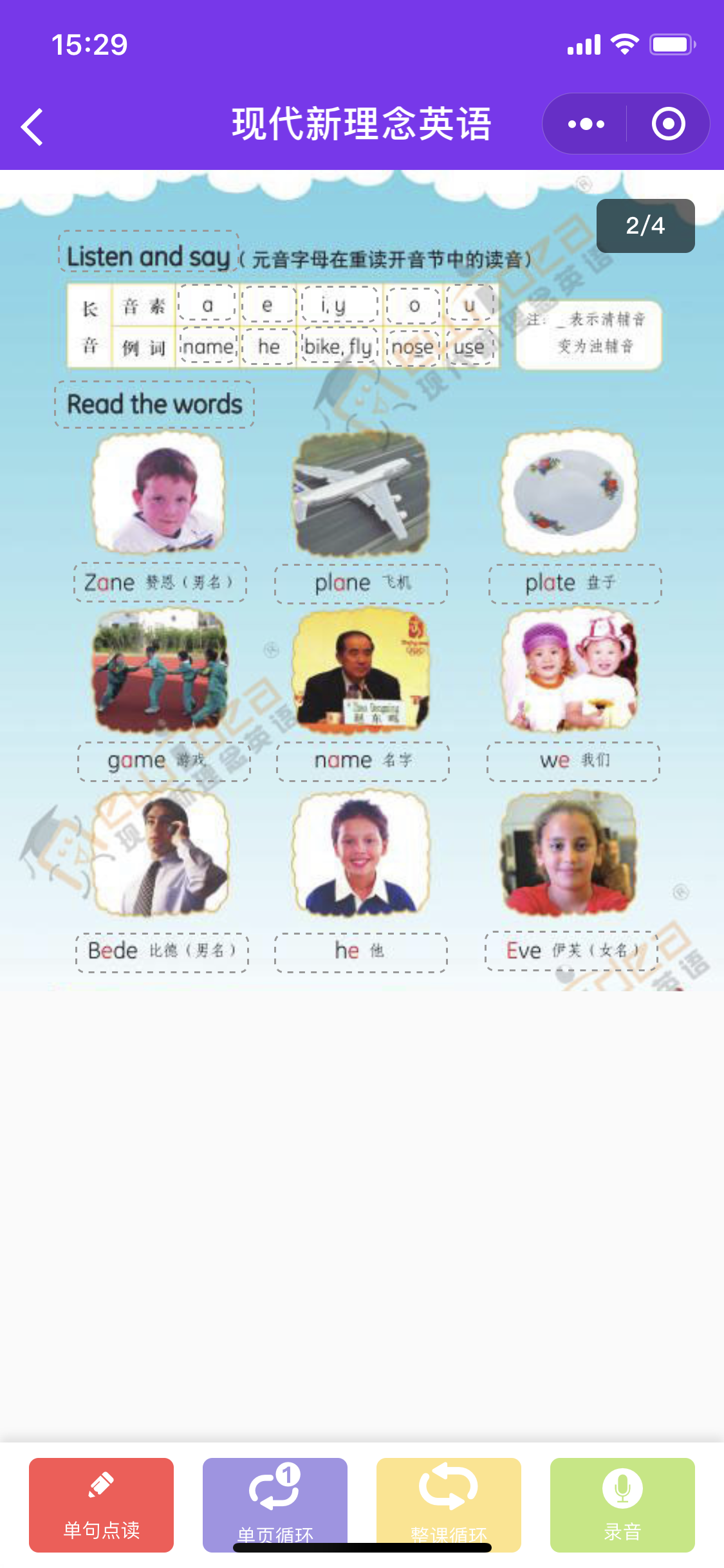Play the 'Listen and say' heading audio
The height and width of the screenshot is (1568, 724).
pos(149,256)
